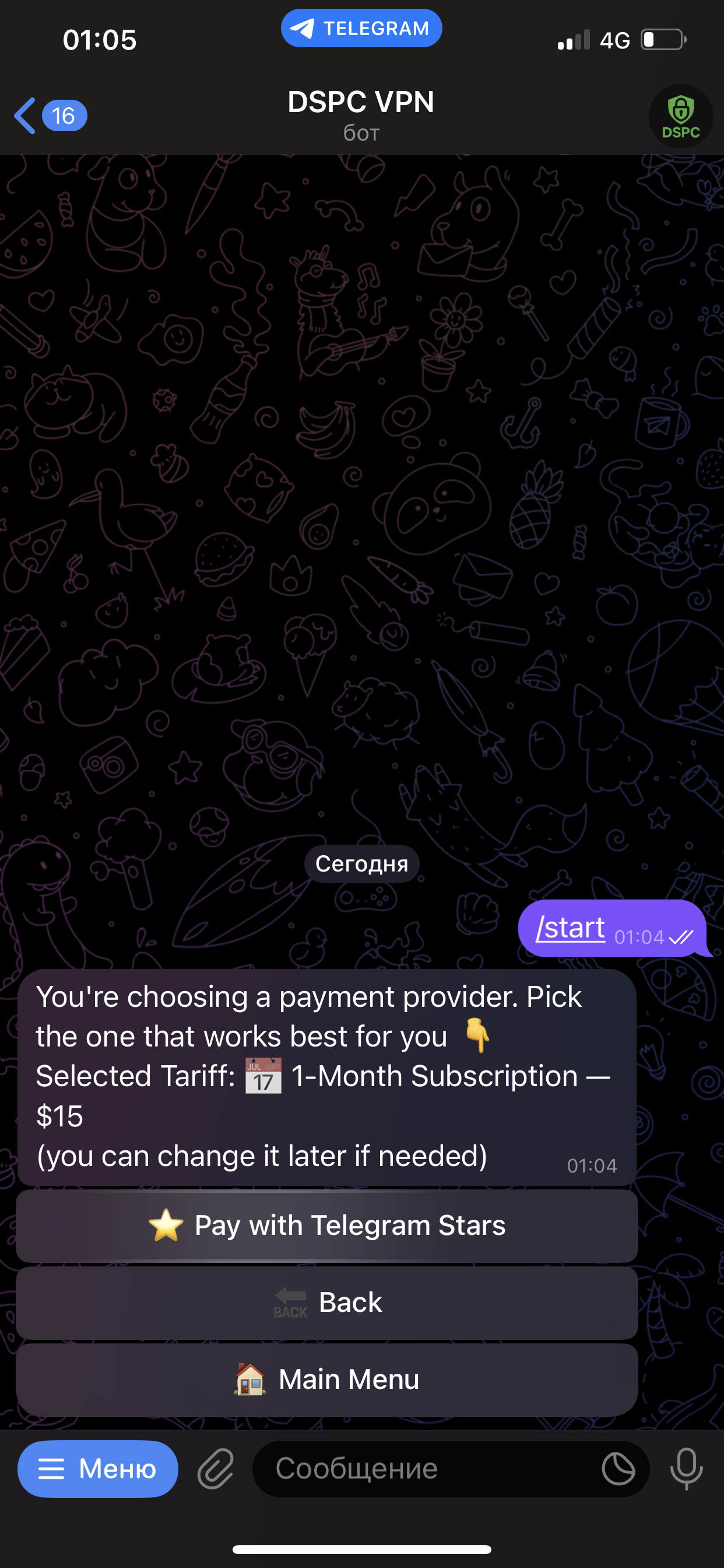The image size is (724, 1568).
Task: Return to the bot's Main Menu
Action: pos(326,1378)
